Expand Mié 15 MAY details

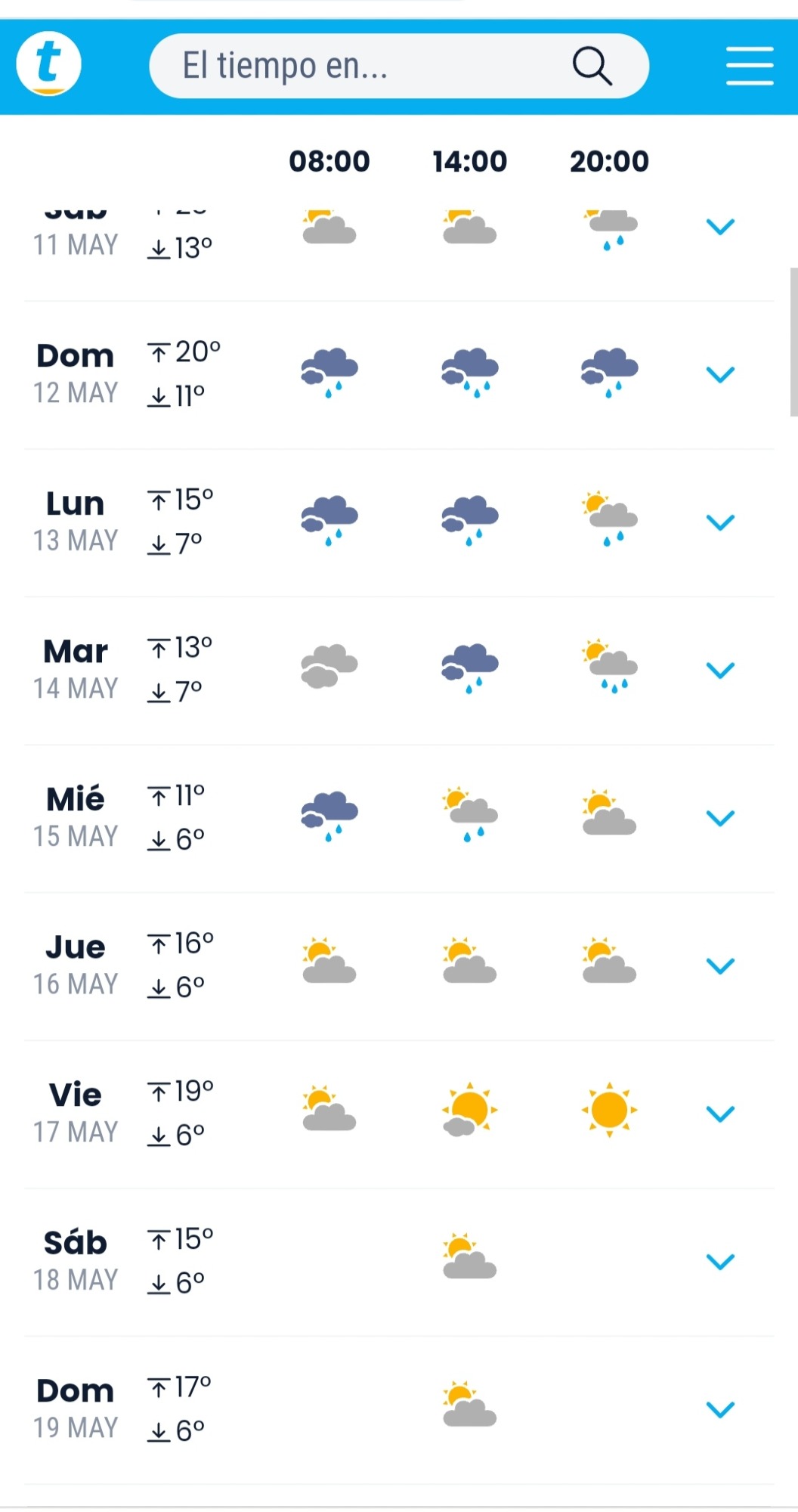click(x=720, y=818)
